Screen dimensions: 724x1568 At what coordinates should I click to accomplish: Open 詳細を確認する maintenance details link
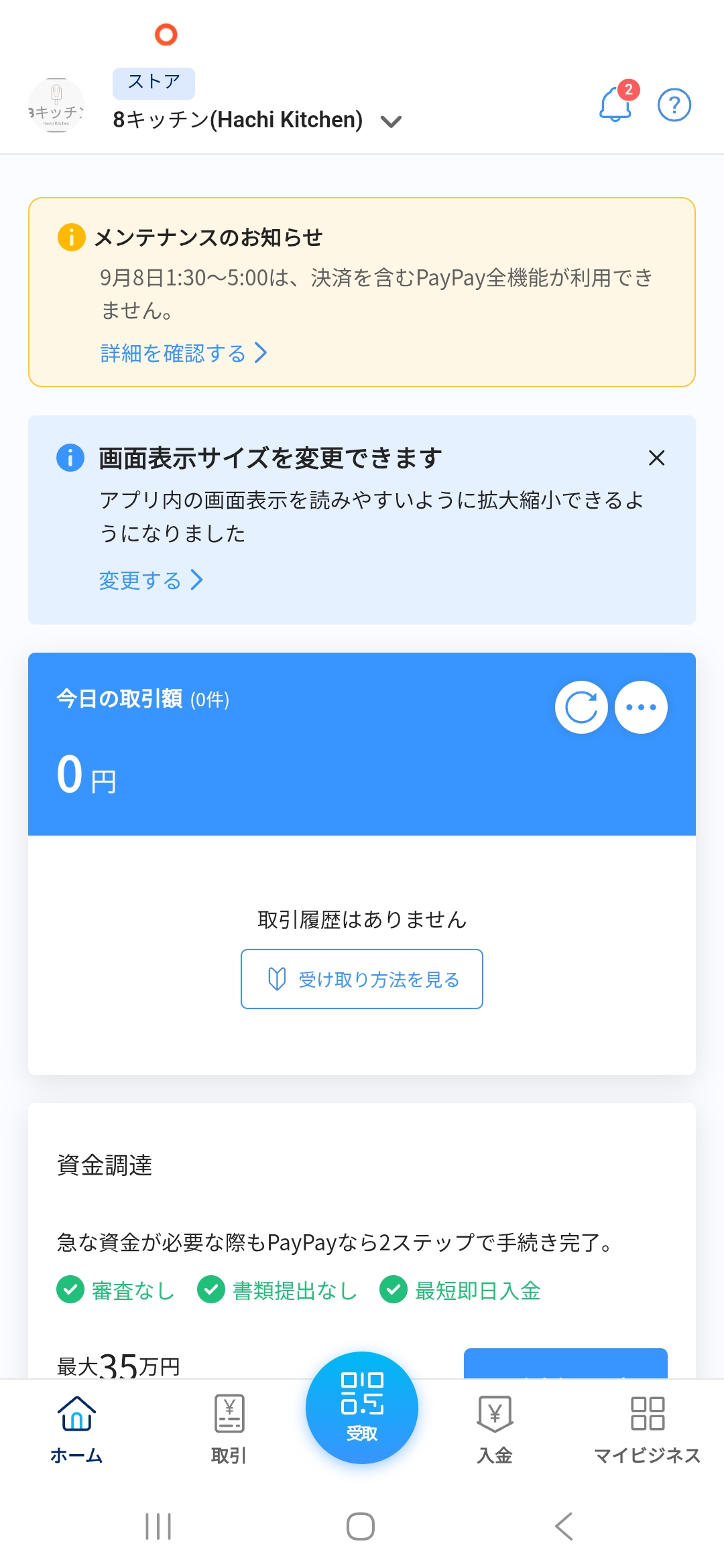pyautogui.click(x=184, y=353)
